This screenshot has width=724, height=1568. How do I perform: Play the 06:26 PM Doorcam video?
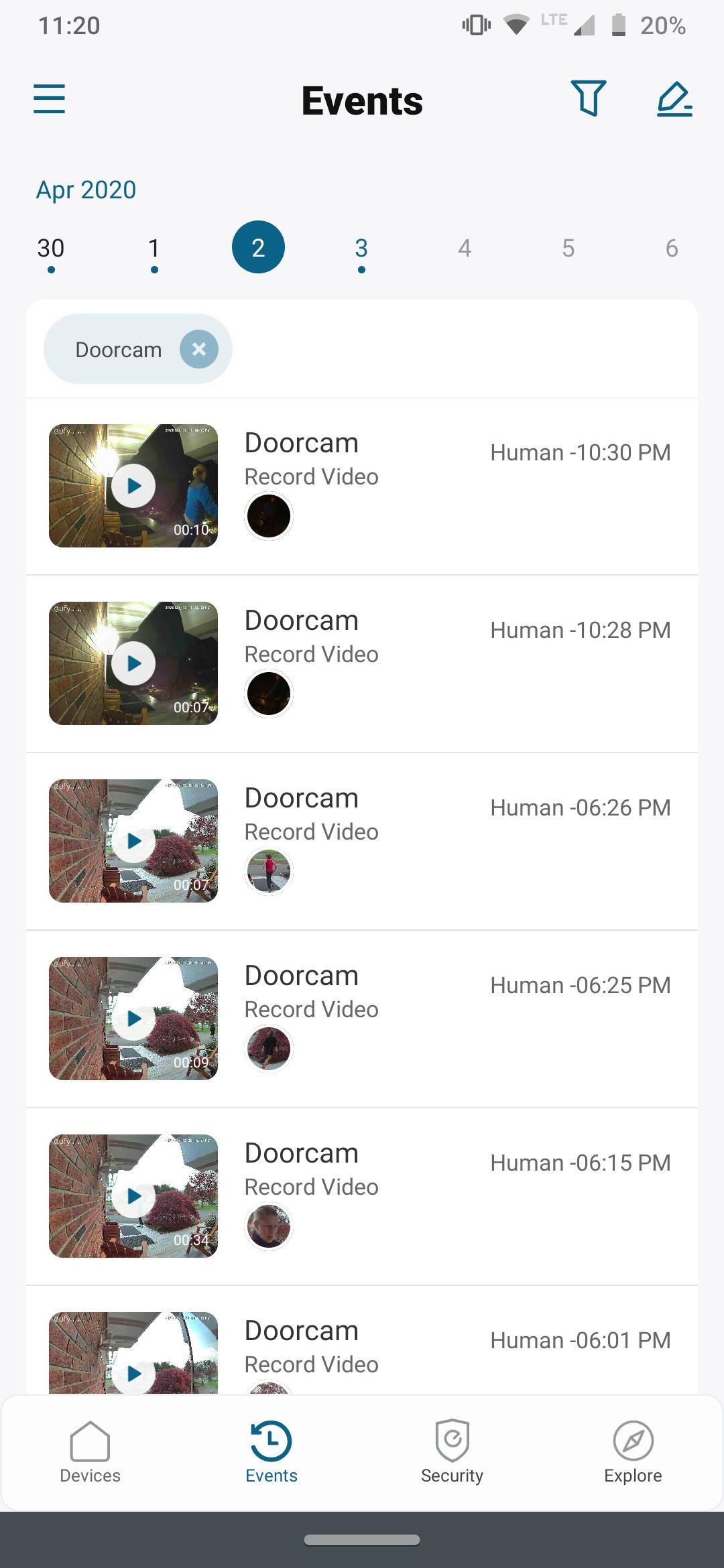(x=133, y=841)
